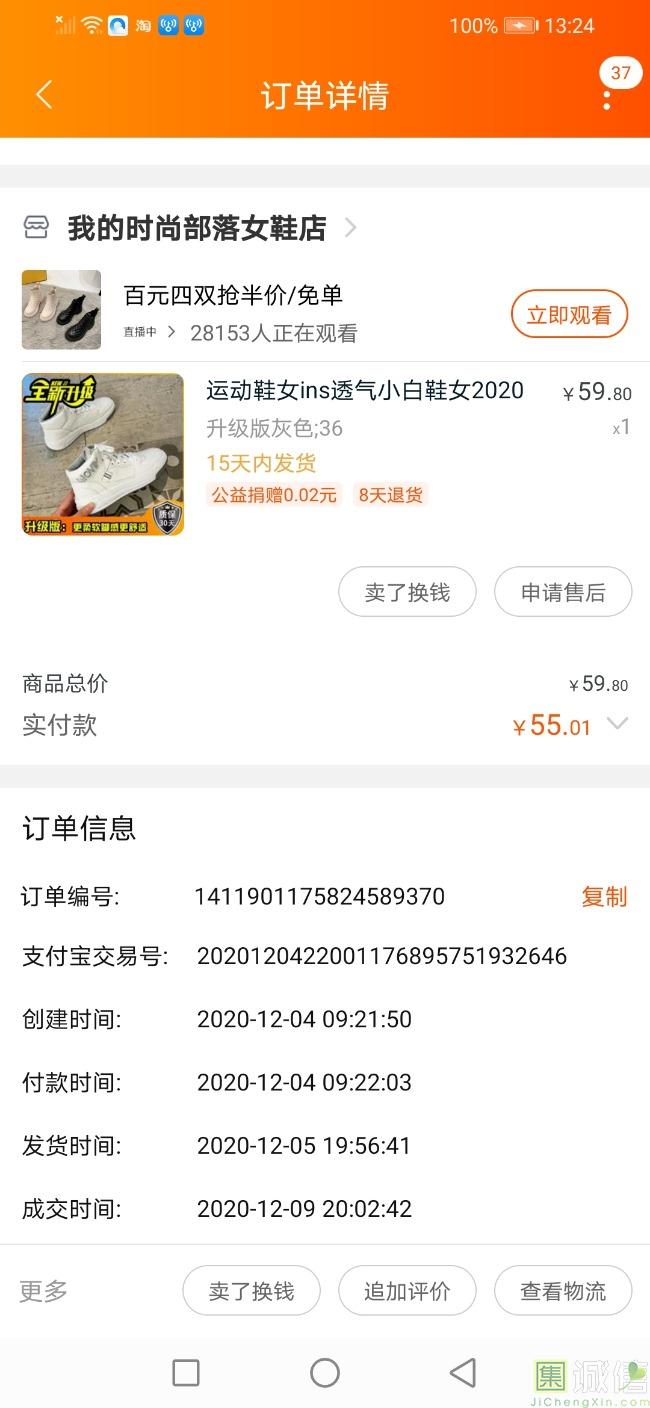Open the 百元四双抢半价 livestream thumbnail
The height and width of the screenshot is (1408, 650).
pos(62,310)
